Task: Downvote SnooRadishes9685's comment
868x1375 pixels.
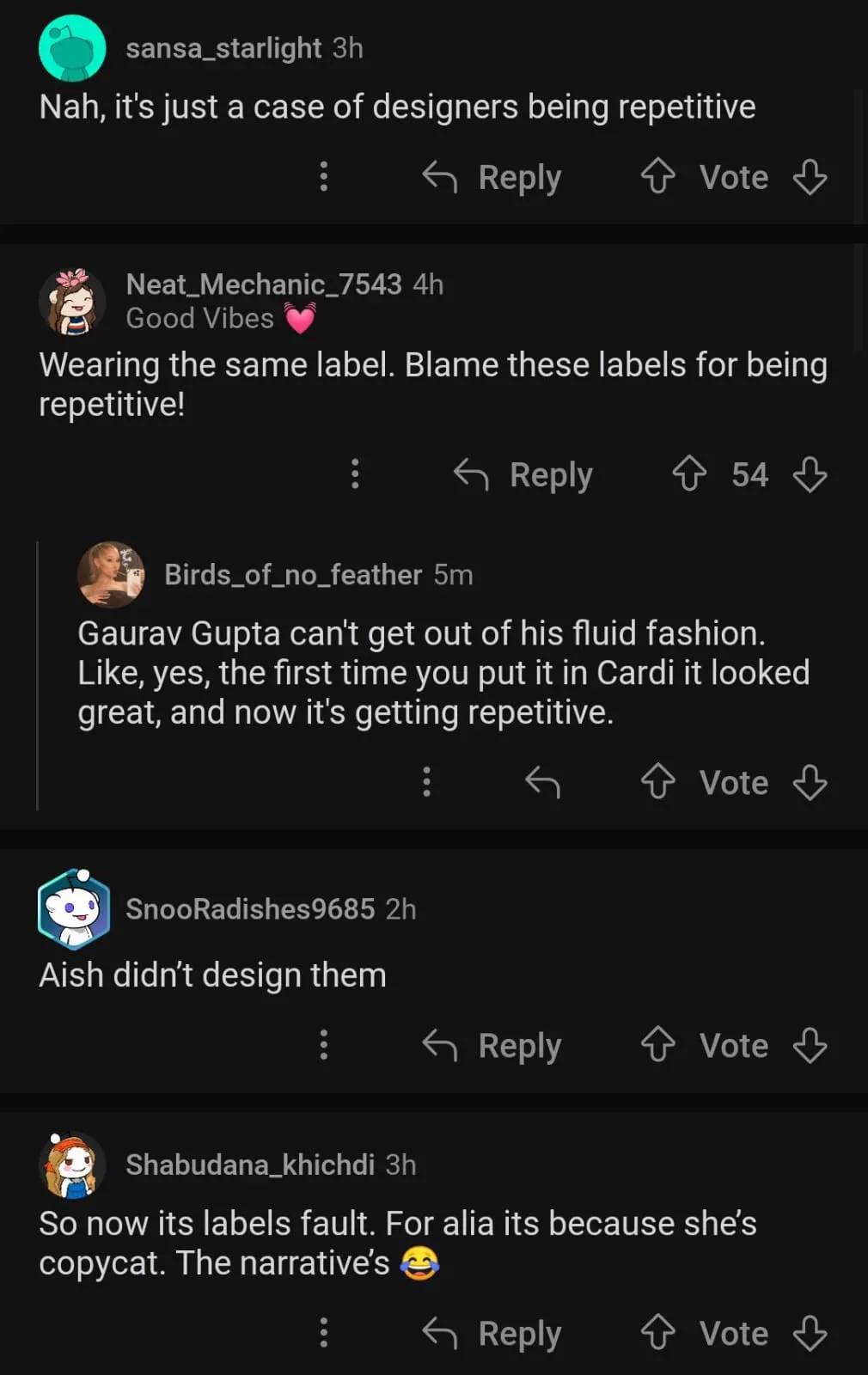Action: point(810,1046)
